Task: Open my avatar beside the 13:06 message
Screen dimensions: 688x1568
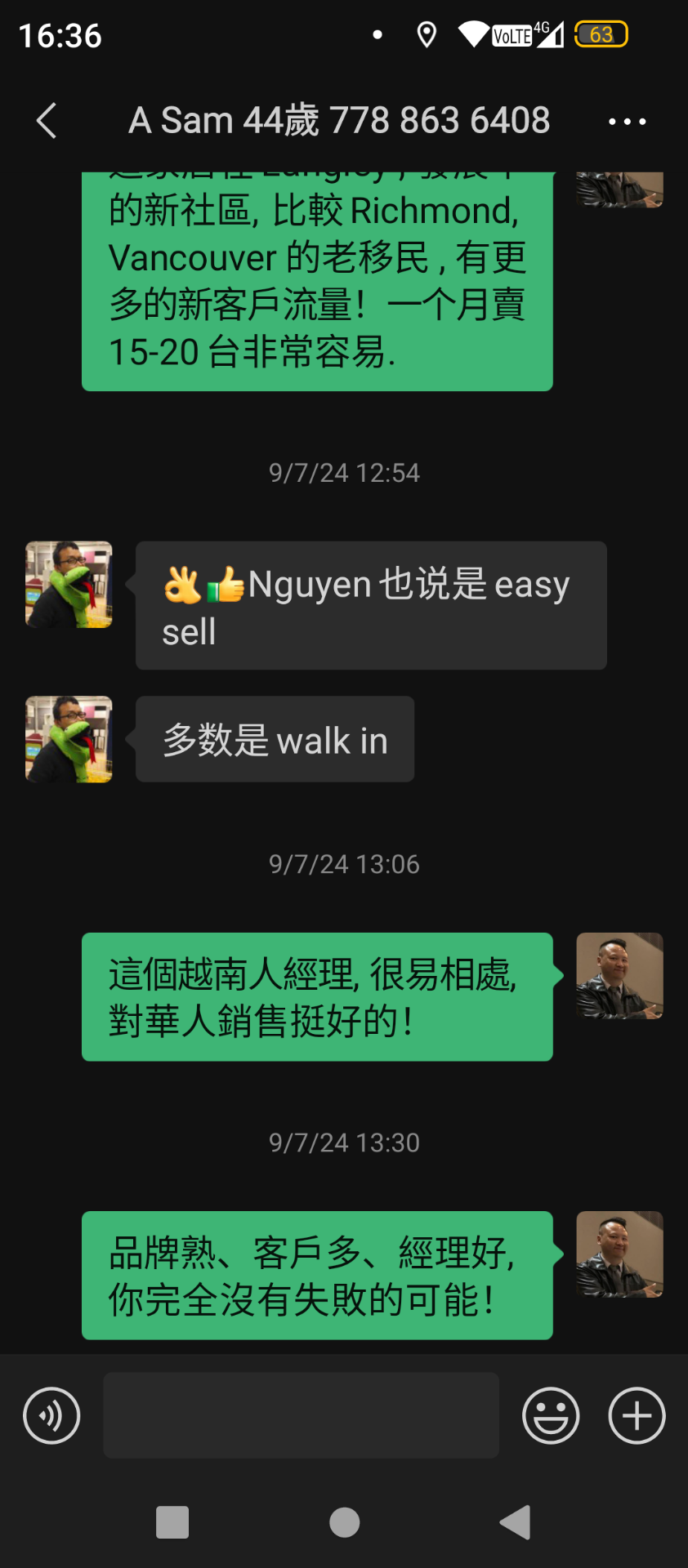Action: pos(619,976)
